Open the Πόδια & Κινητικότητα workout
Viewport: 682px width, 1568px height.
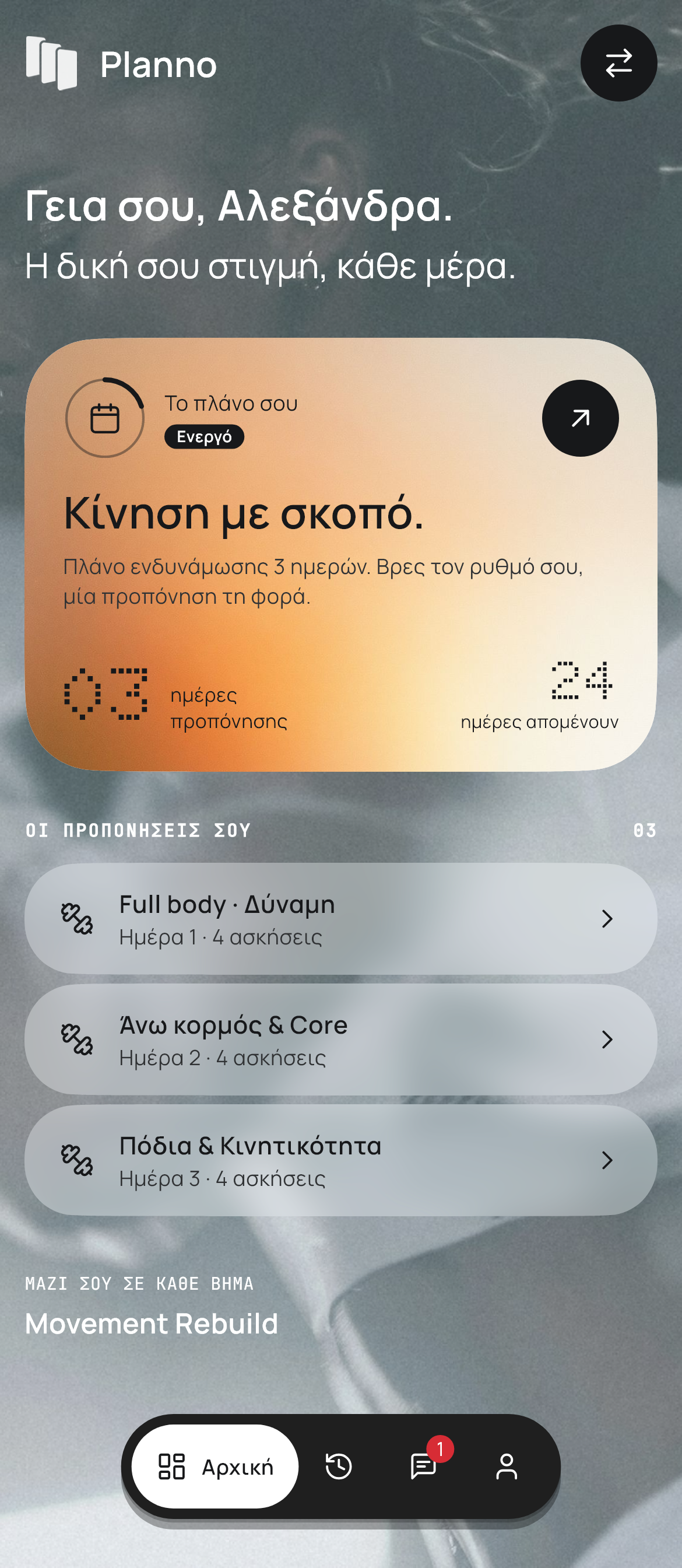click(x=340, y=1160)
